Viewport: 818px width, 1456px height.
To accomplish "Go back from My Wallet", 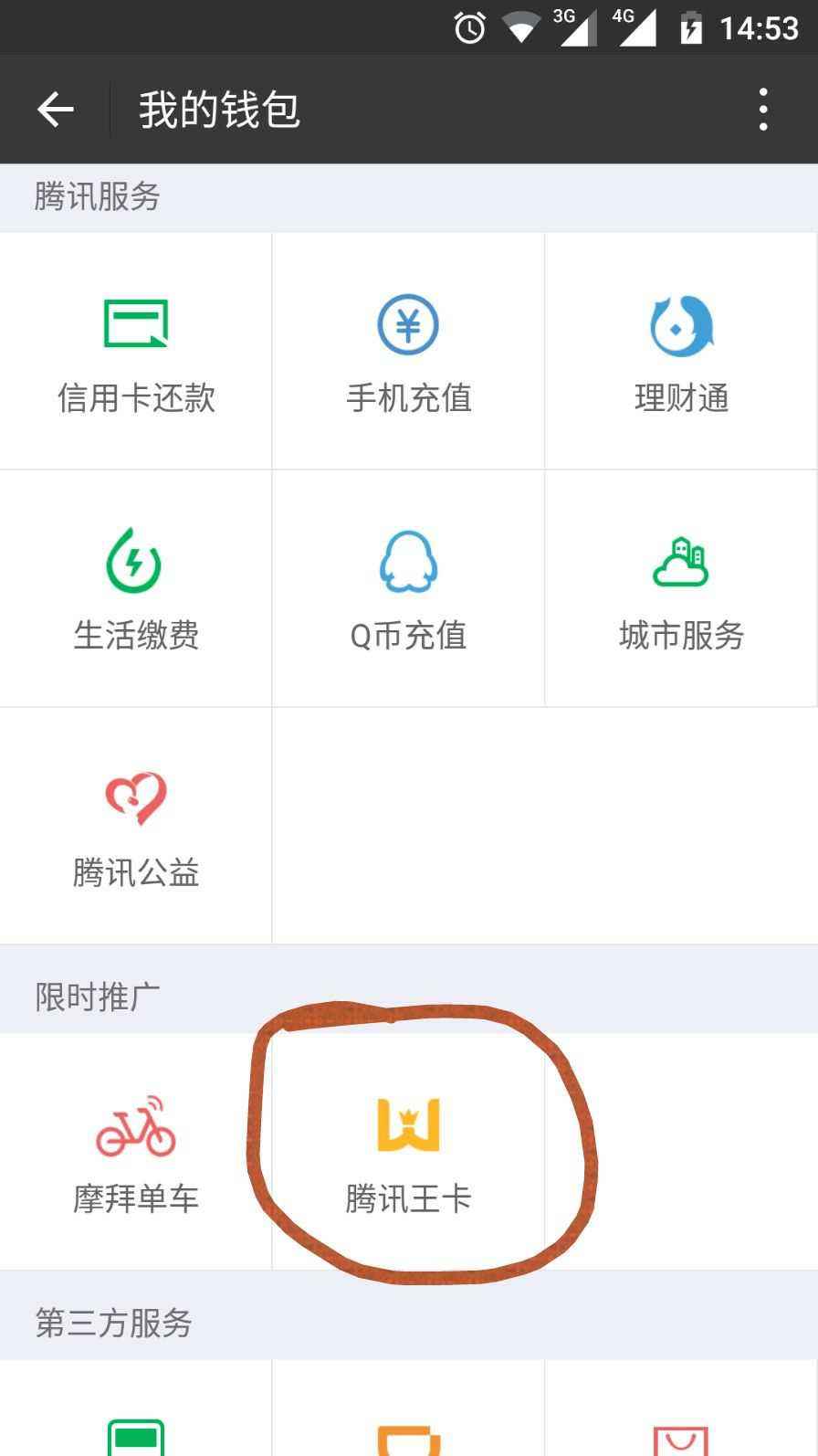I will pos(55,110).
